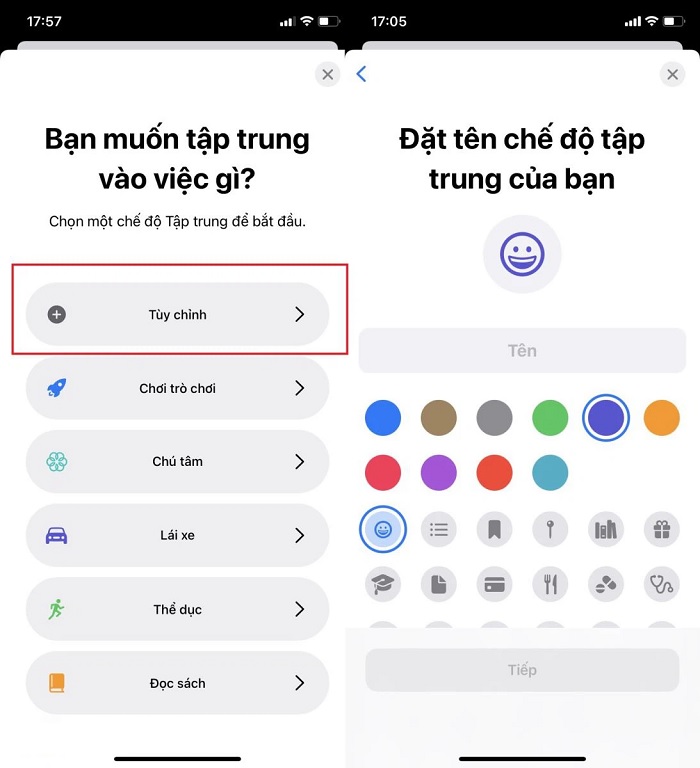Viewport: 700px width, 768px height.
Task: Choose the Chú tâm focus mode
Action: [177, 461]
